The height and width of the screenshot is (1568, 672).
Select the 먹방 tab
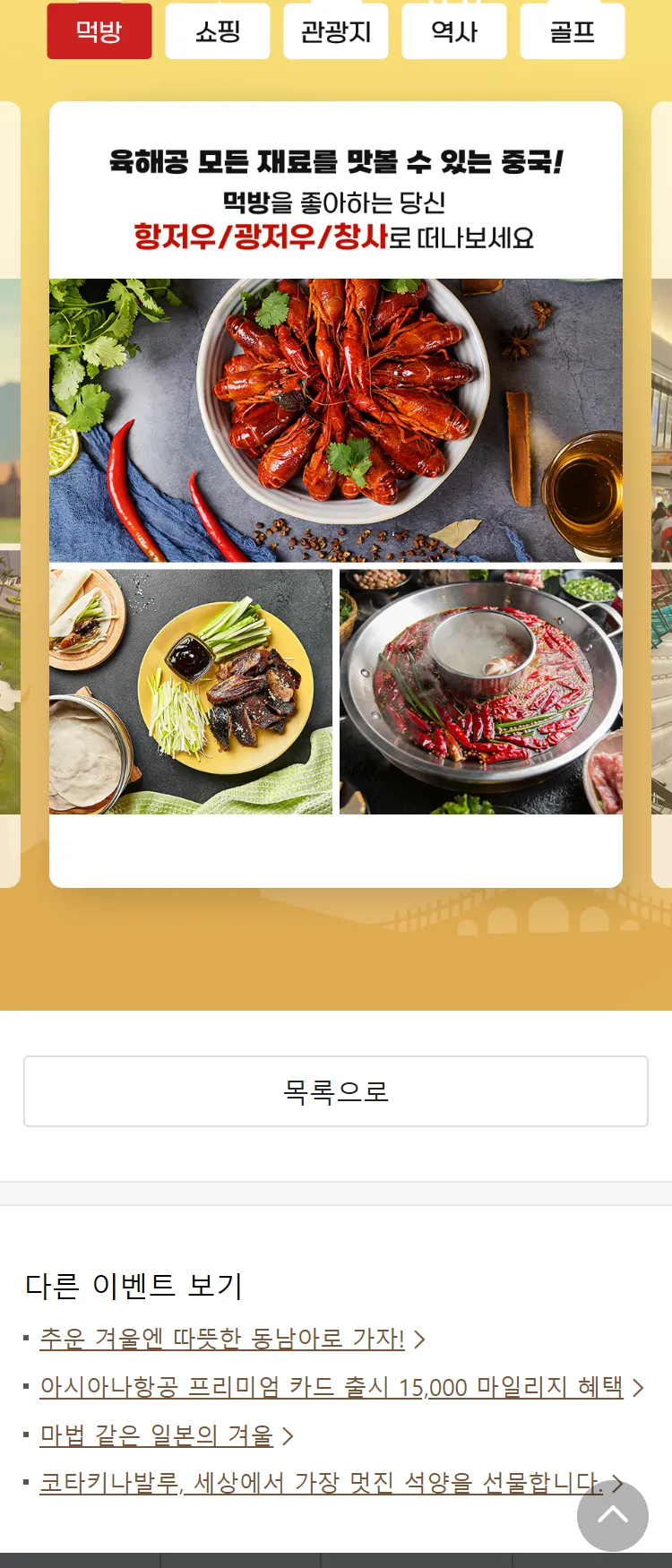pyautogui.click(x=99, y=31)
